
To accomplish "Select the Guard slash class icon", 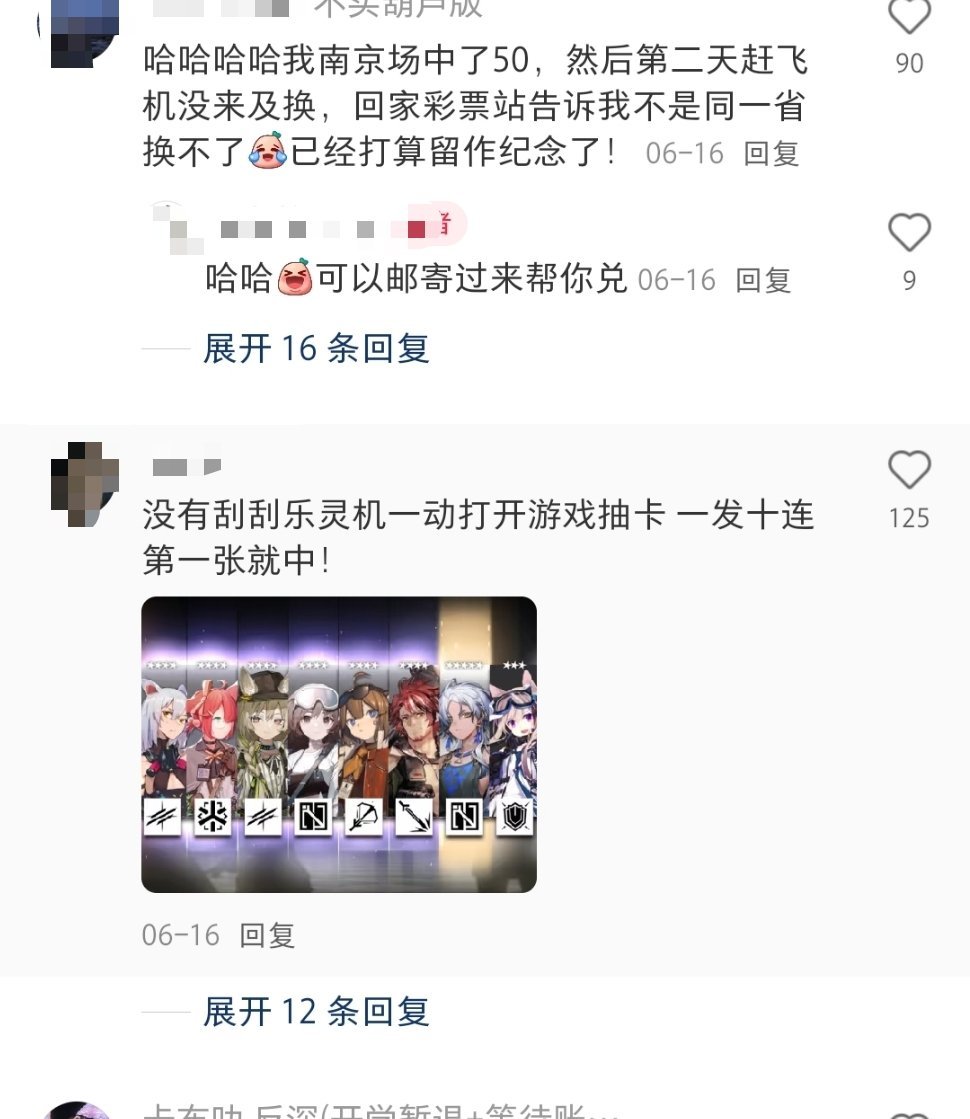I will 163,817.
